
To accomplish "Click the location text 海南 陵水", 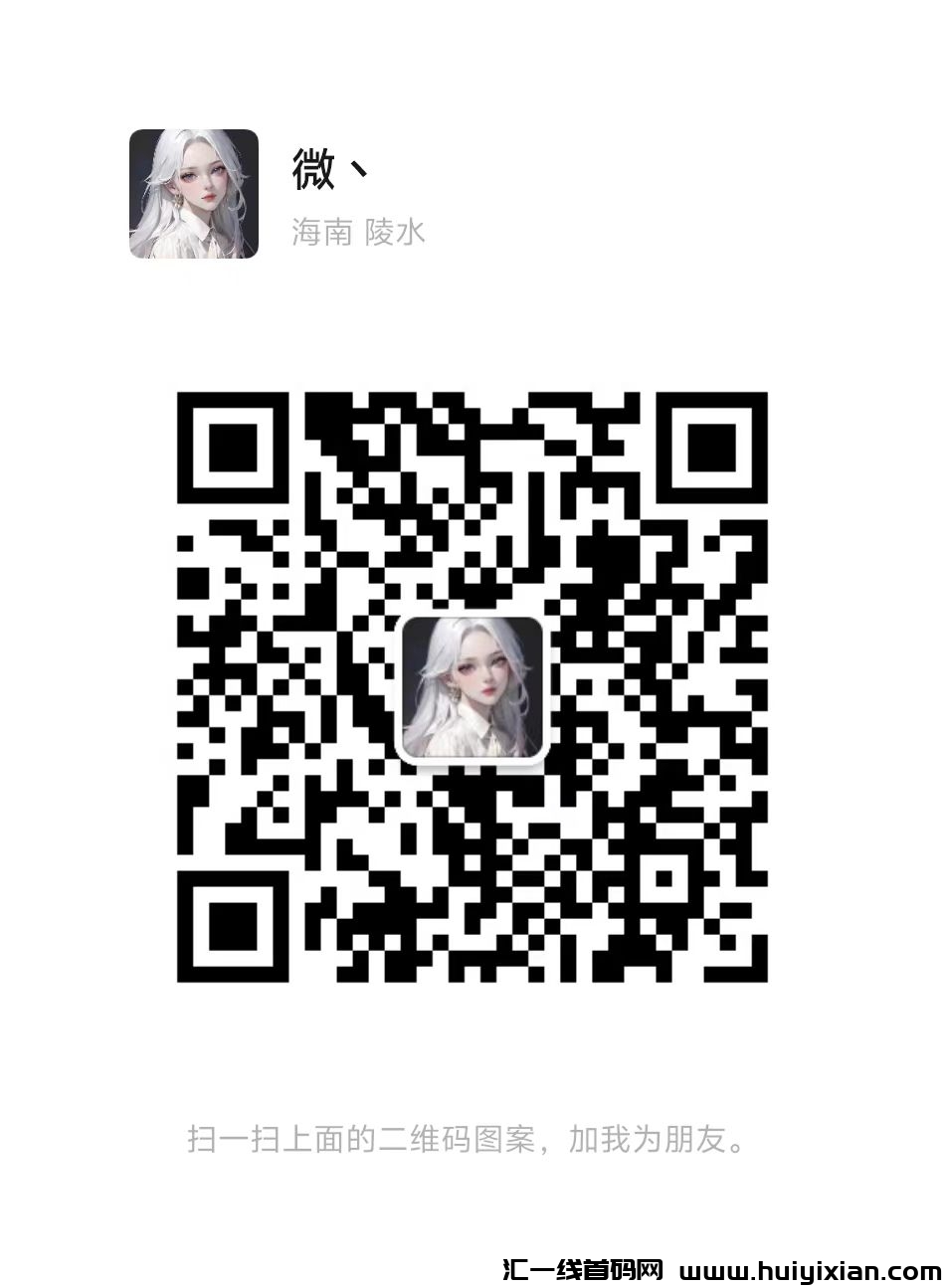I will click(x=359, y=233).
